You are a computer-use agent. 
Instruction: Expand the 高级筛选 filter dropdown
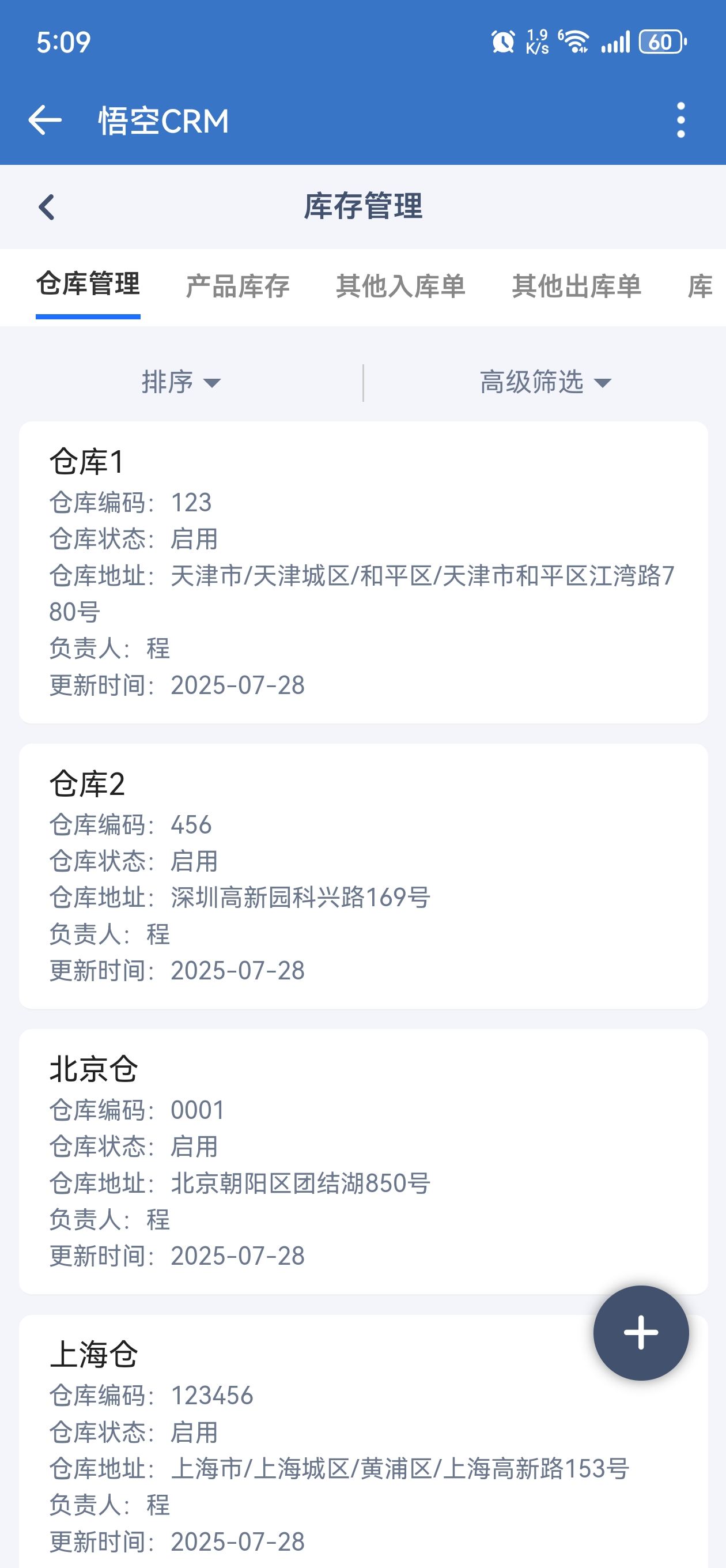click(545, 382)
